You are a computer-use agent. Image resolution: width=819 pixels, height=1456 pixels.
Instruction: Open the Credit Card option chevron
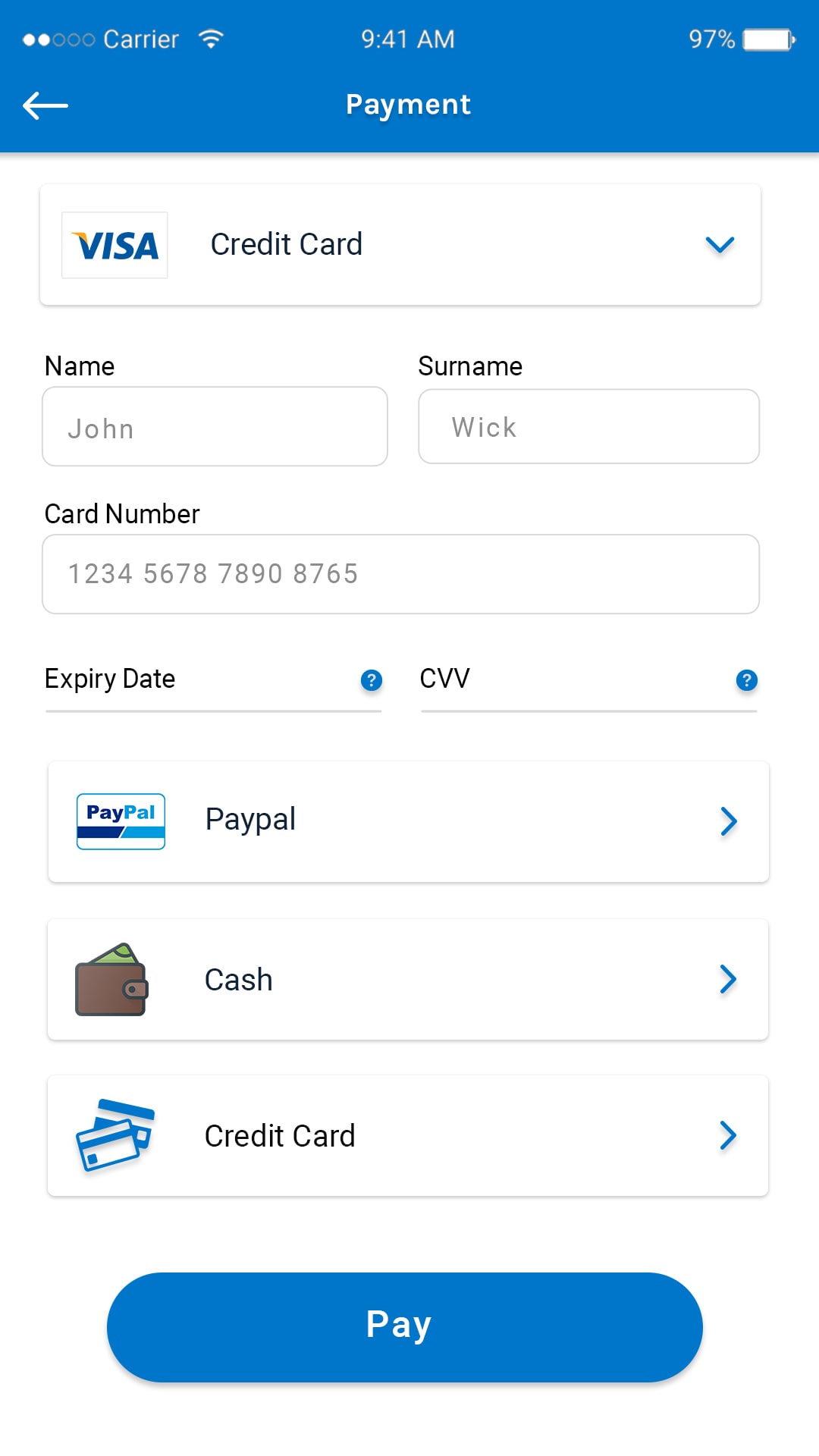click(x=728, y=1135)
